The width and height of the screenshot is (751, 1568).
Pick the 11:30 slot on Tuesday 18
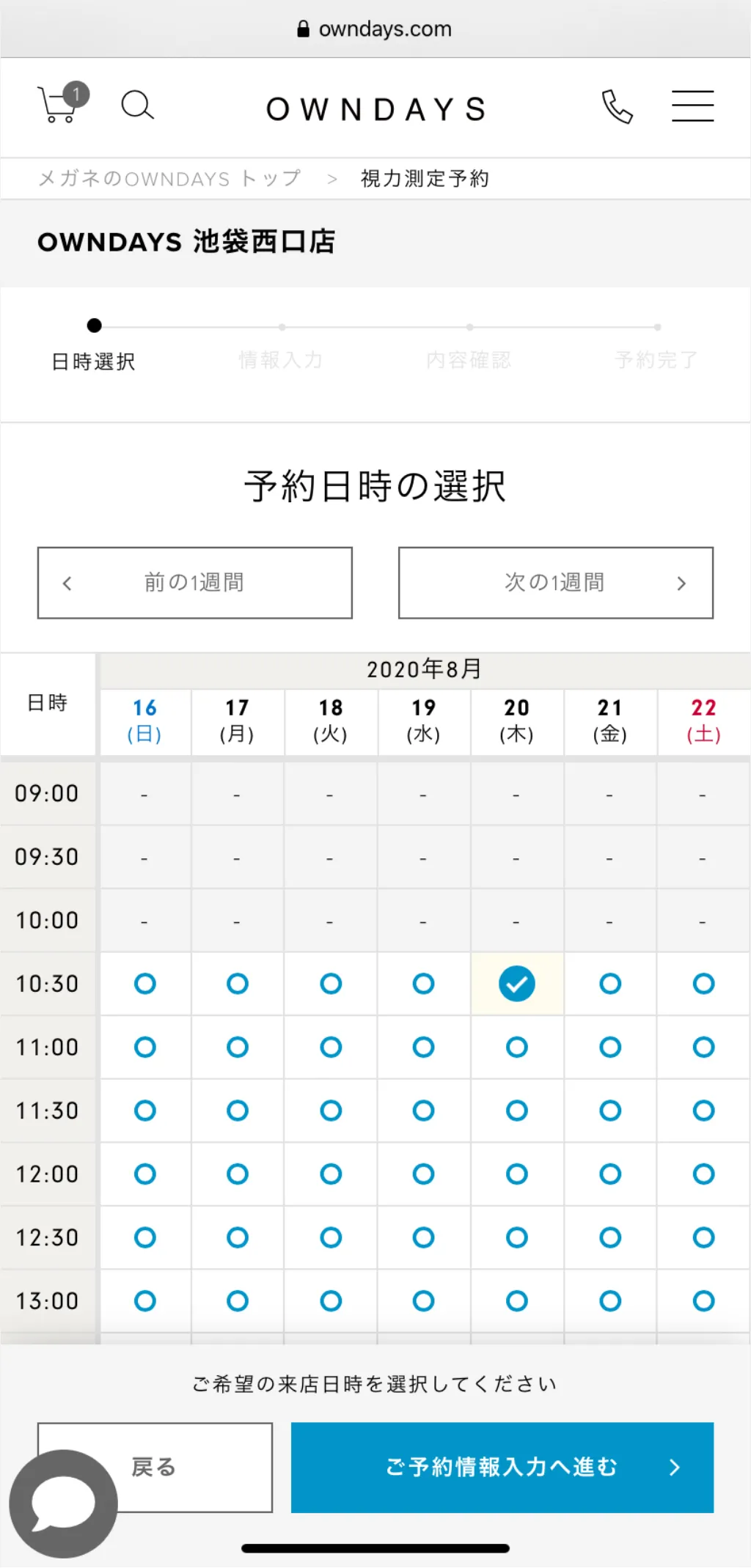331,1111
